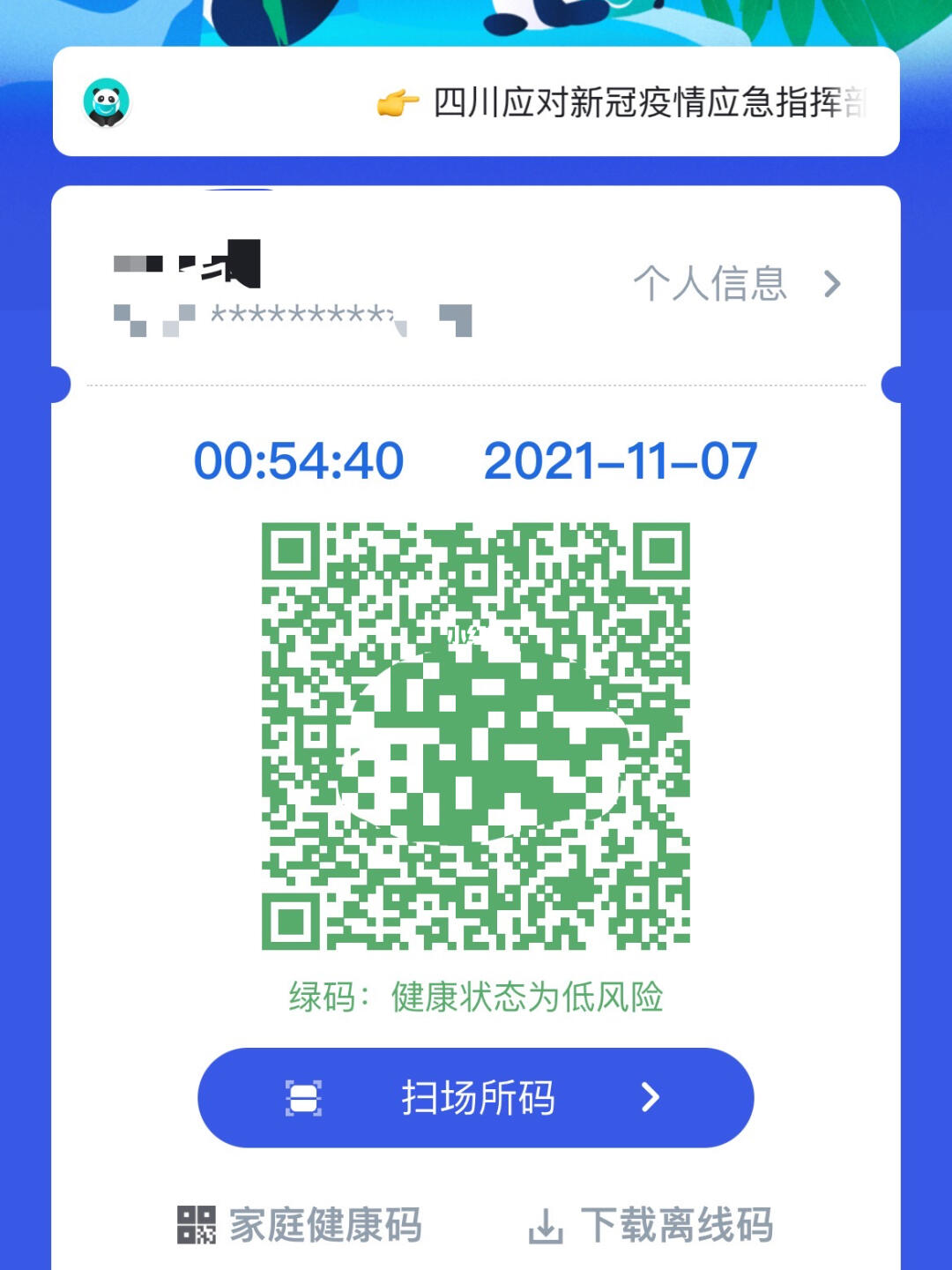
Task: Expand the 扫场所码 button right arrow
Action: 651,1096
